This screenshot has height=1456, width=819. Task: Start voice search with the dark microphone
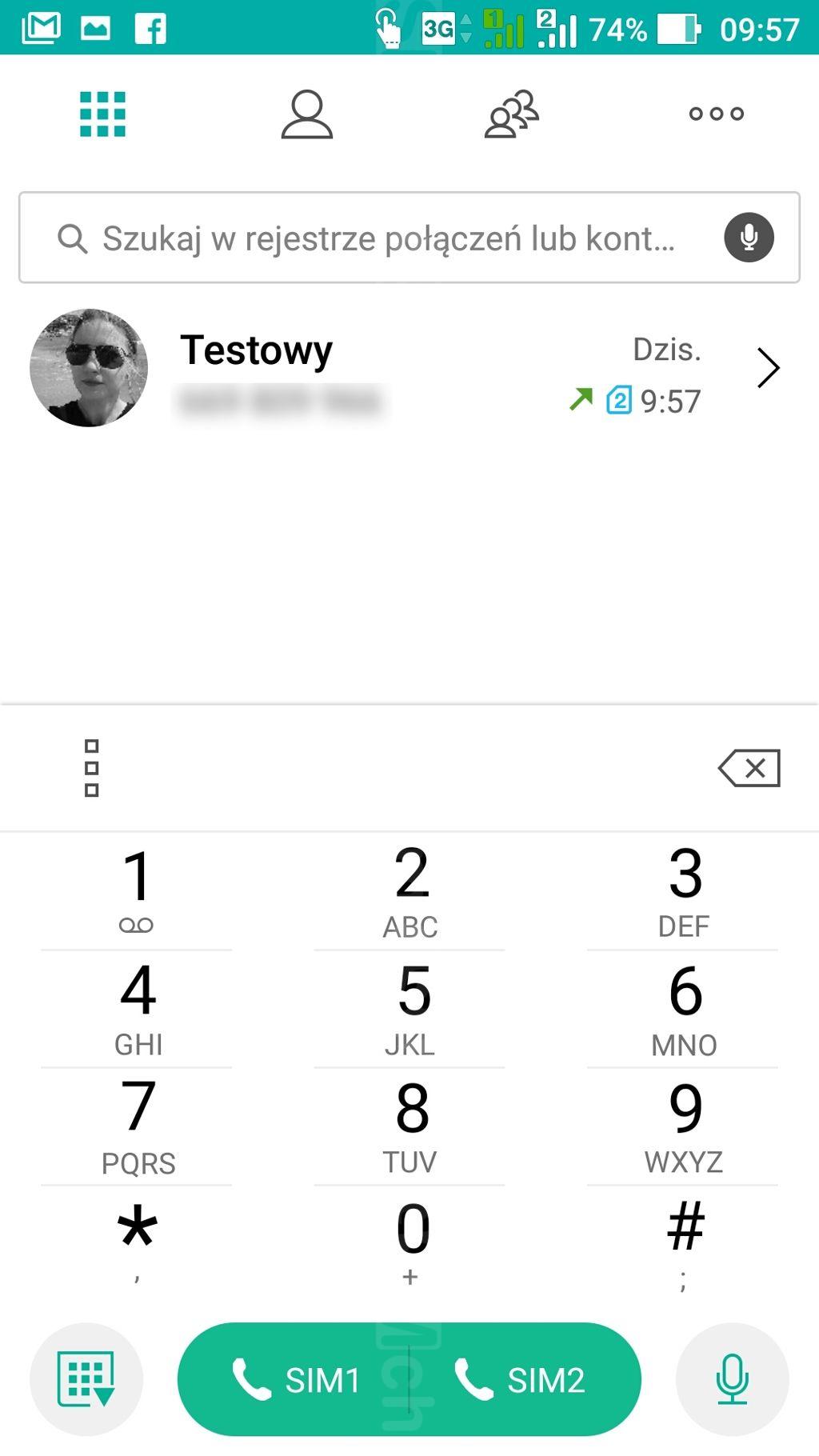click(x=749, y=238)
